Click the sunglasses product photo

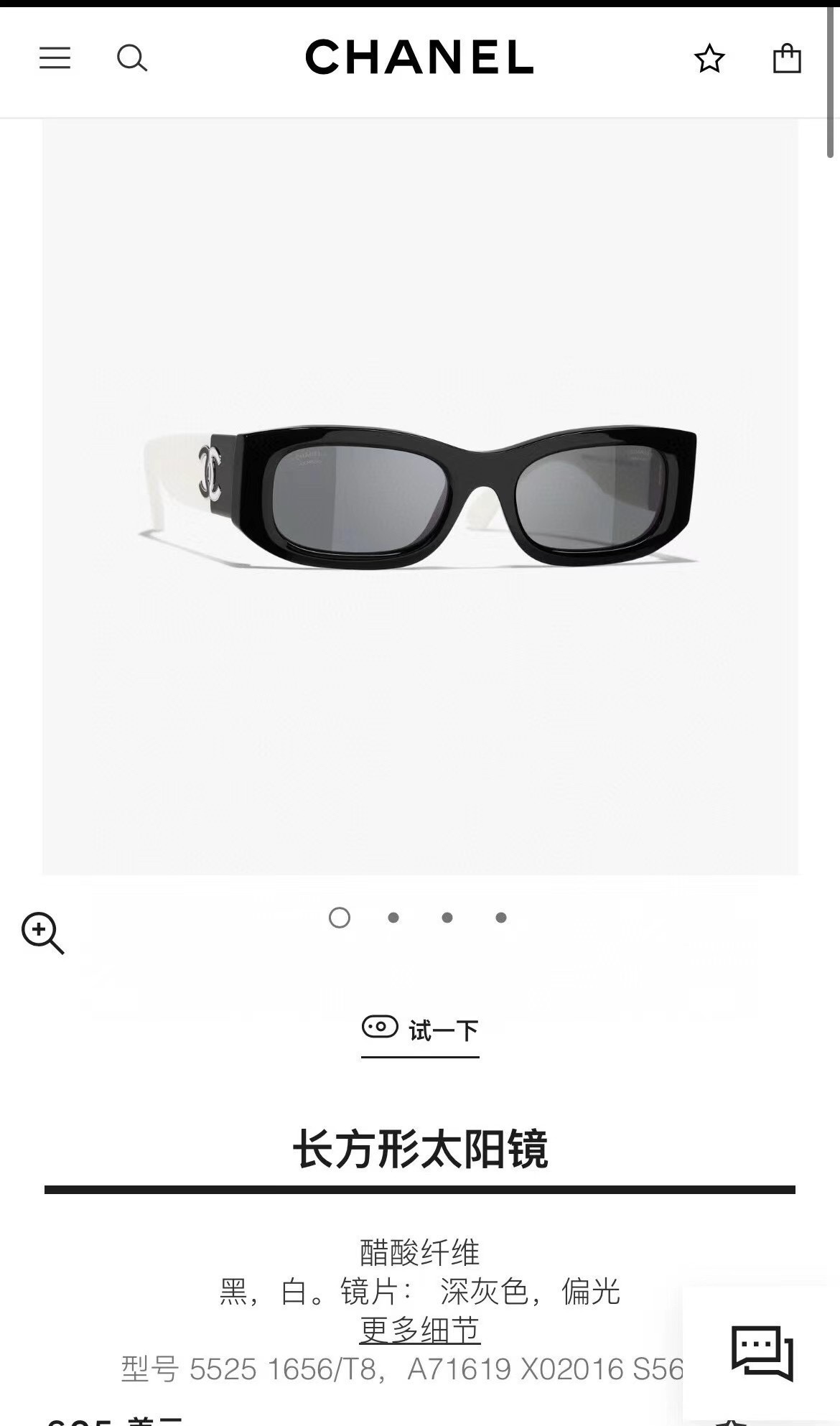point(420,495)
